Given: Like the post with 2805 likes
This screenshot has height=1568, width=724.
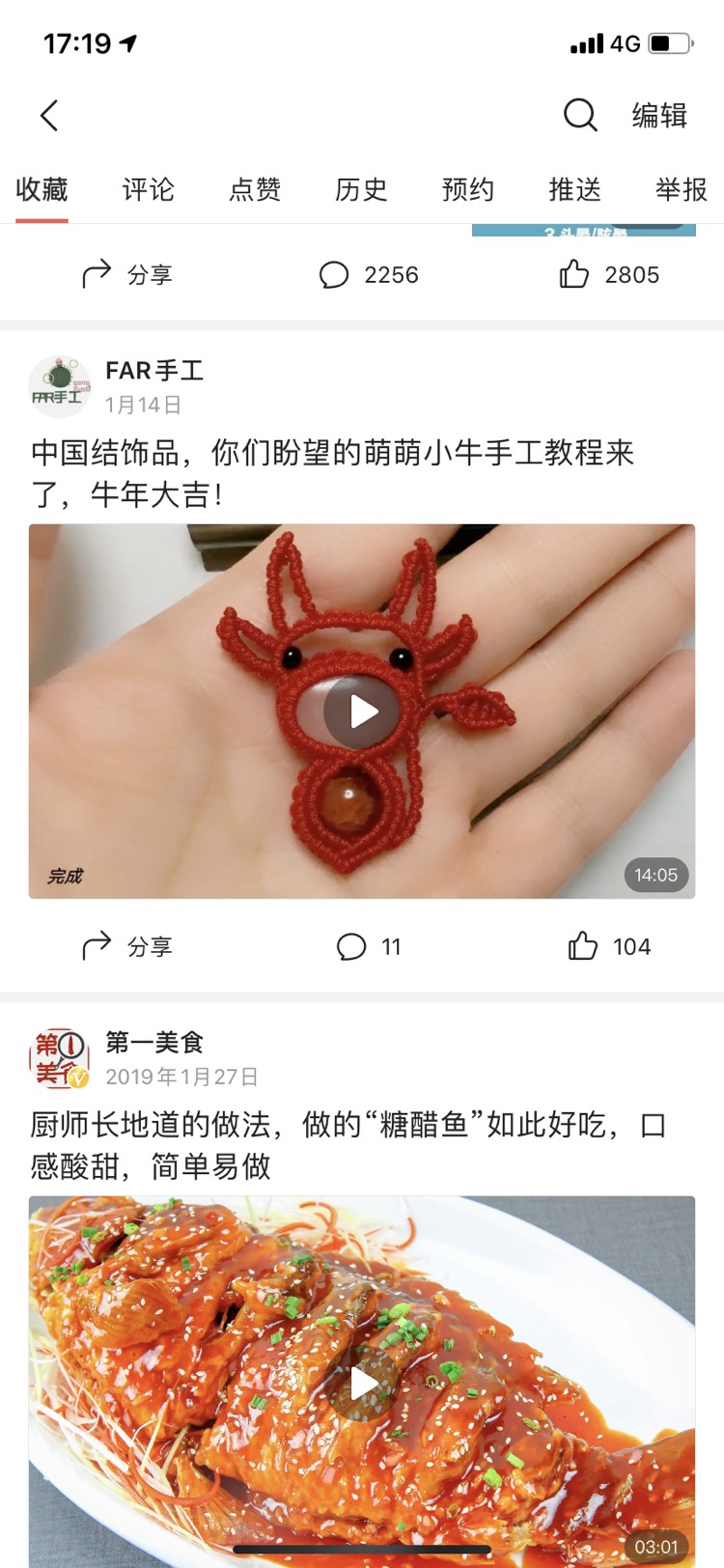Looking at the screenshot, I should click(x=609, y=275).
